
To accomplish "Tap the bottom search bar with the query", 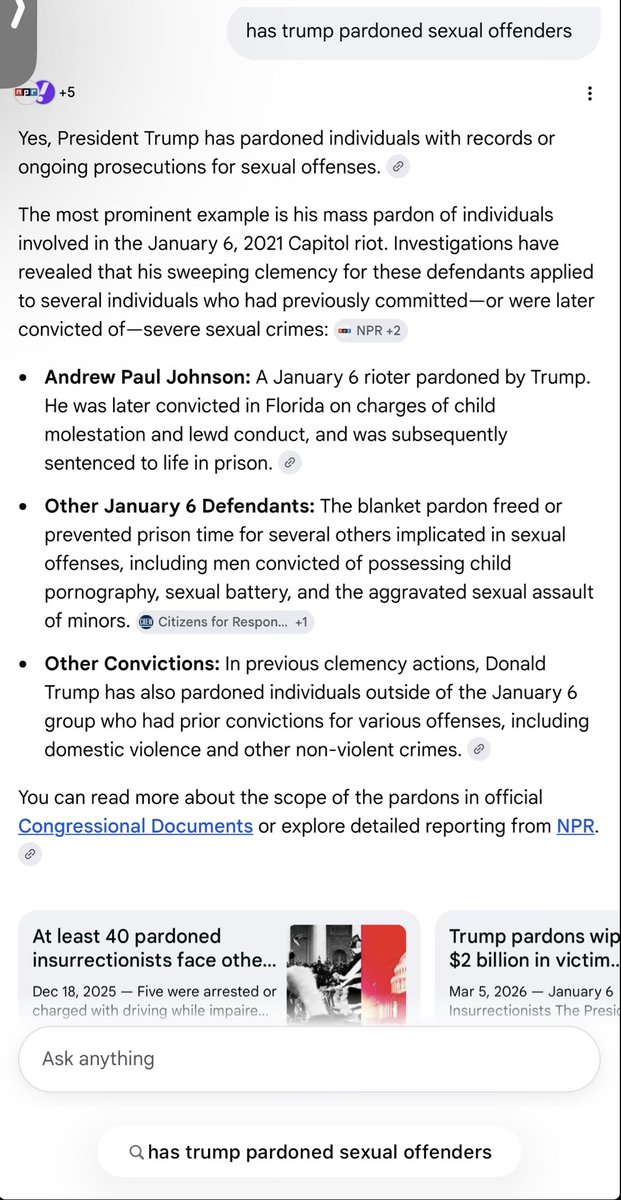I will (x=310, y=1152).
